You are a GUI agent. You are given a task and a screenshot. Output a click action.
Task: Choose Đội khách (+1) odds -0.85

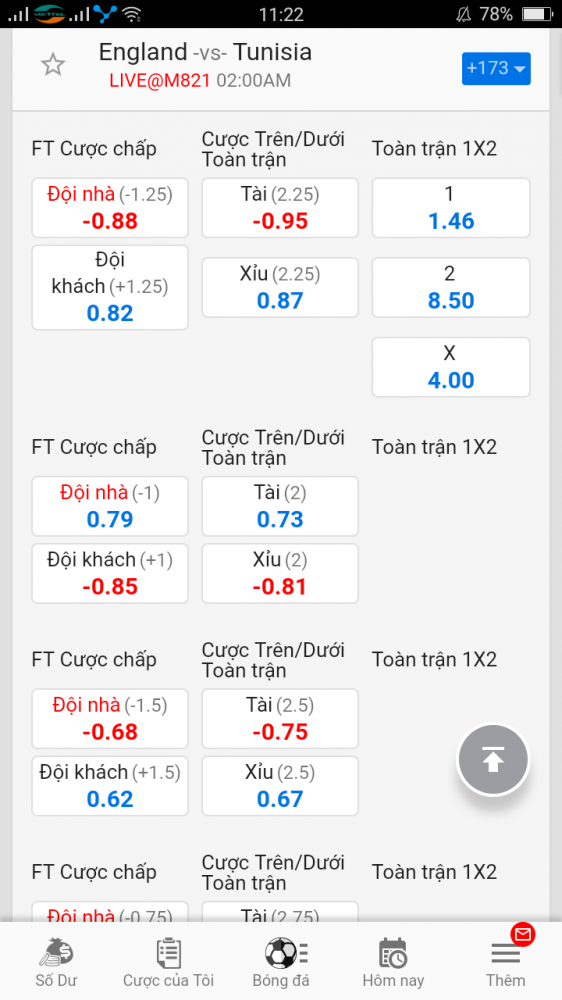click(x=110, y=573)
